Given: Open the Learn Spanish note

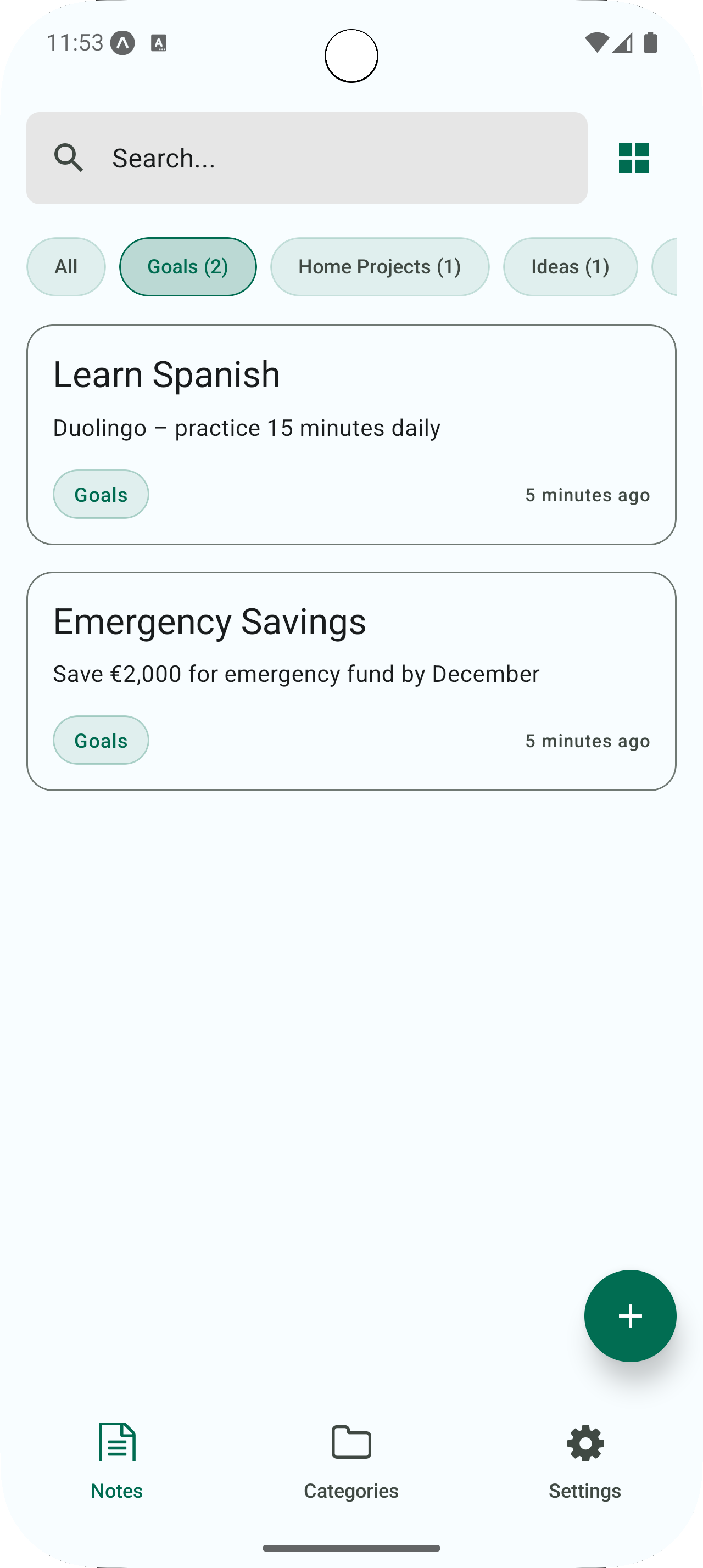Looking at the screenshot, I should tap(351, 433).
